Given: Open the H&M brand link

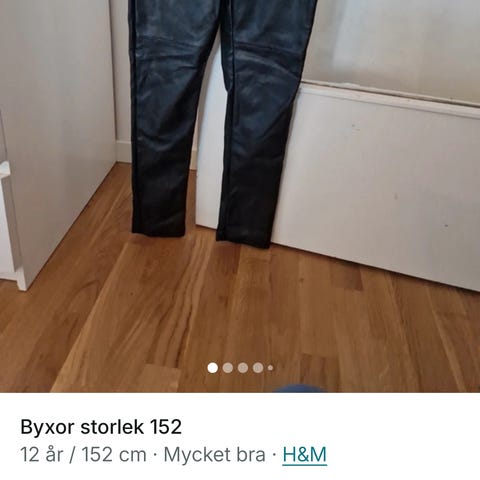Looking at the screenshot, I should pos(305,454).
